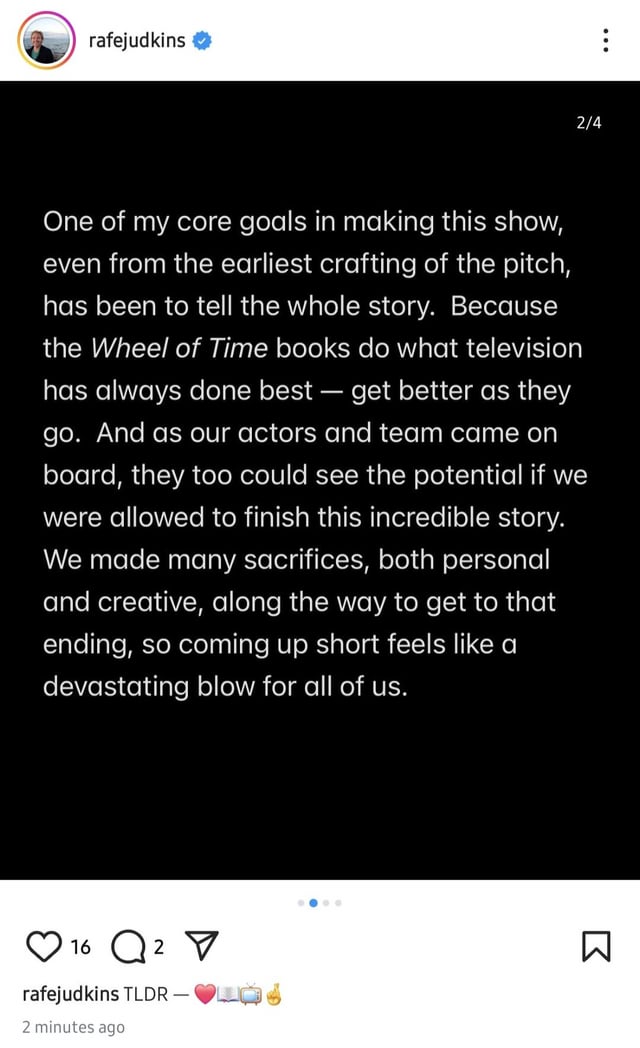Open the three-dot overflow menu
Viewport: 640px width, 1048px height.
coord(605,41)
